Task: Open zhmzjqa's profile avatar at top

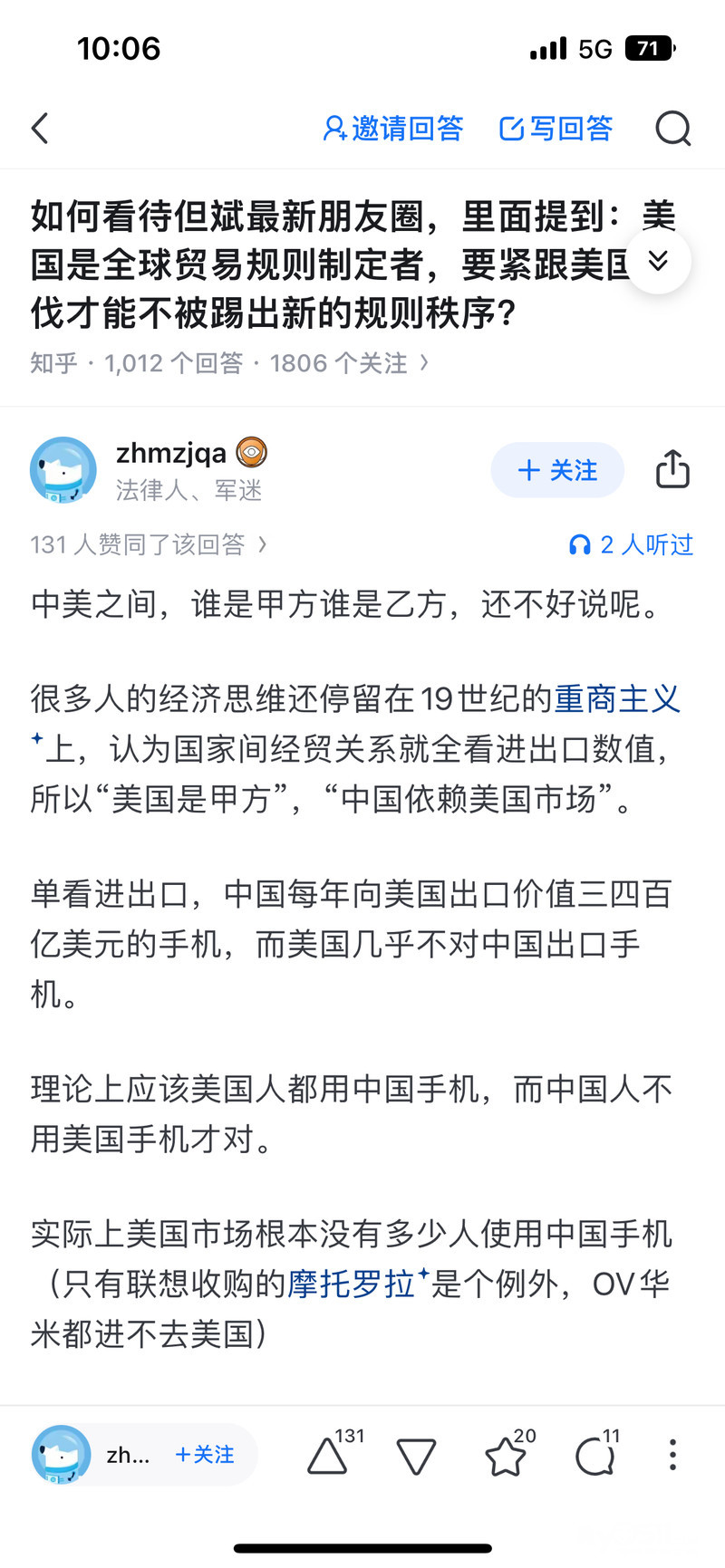Action: (x=63, y=469)
